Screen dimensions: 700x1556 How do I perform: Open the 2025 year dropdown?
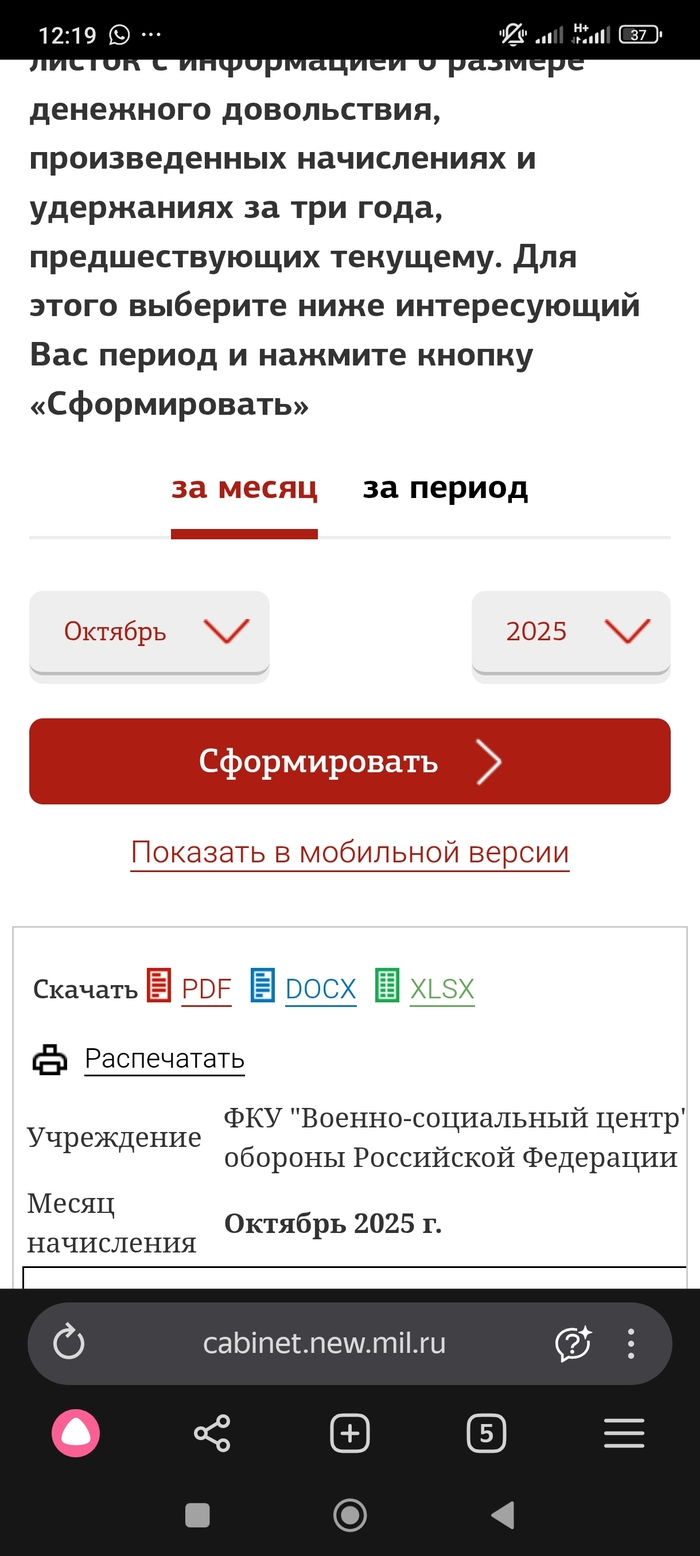(570, 632)
